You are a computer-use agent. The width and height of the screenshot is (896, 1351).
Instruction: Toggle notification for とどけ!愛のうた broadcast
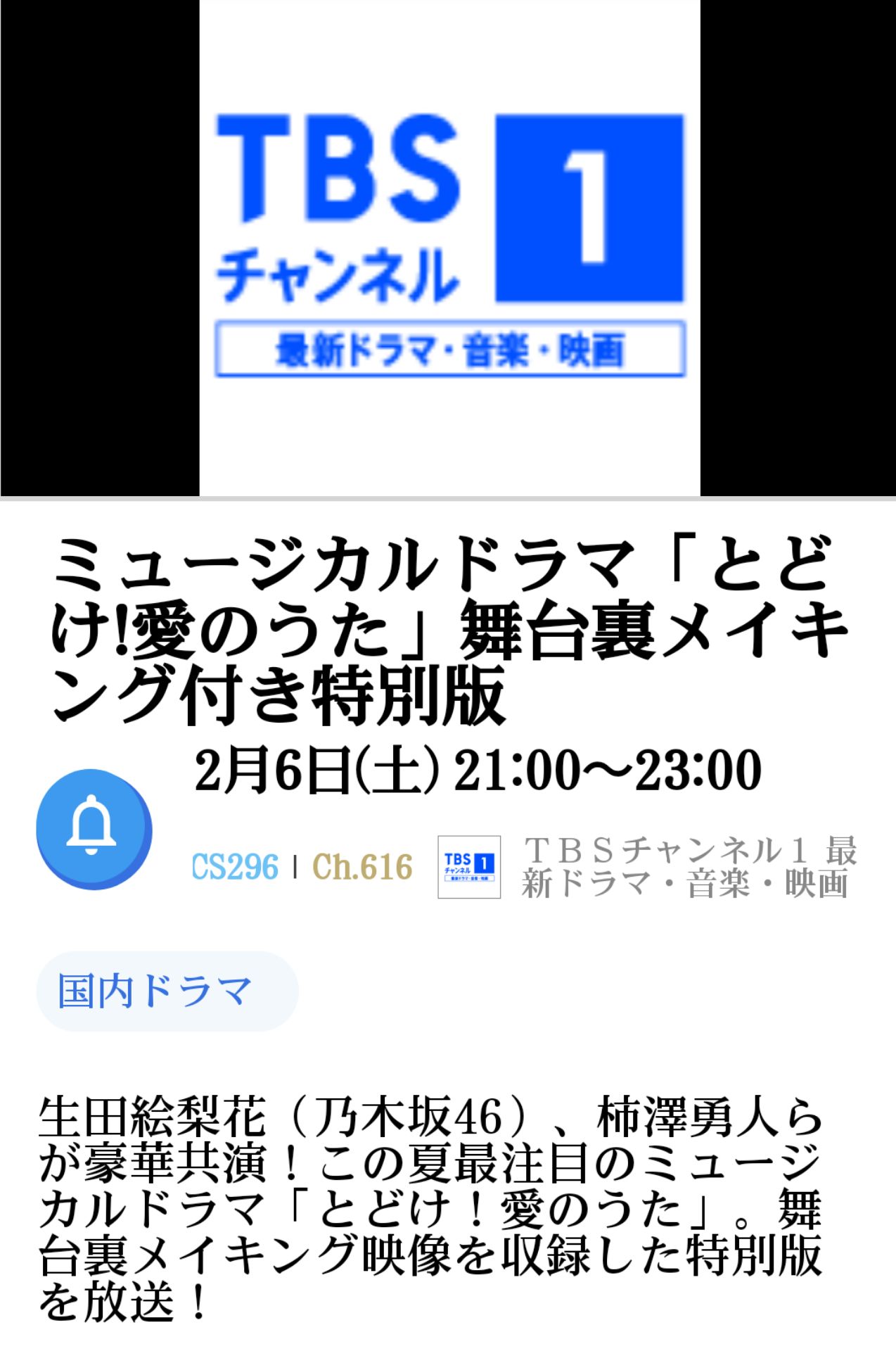pos(94,830)
